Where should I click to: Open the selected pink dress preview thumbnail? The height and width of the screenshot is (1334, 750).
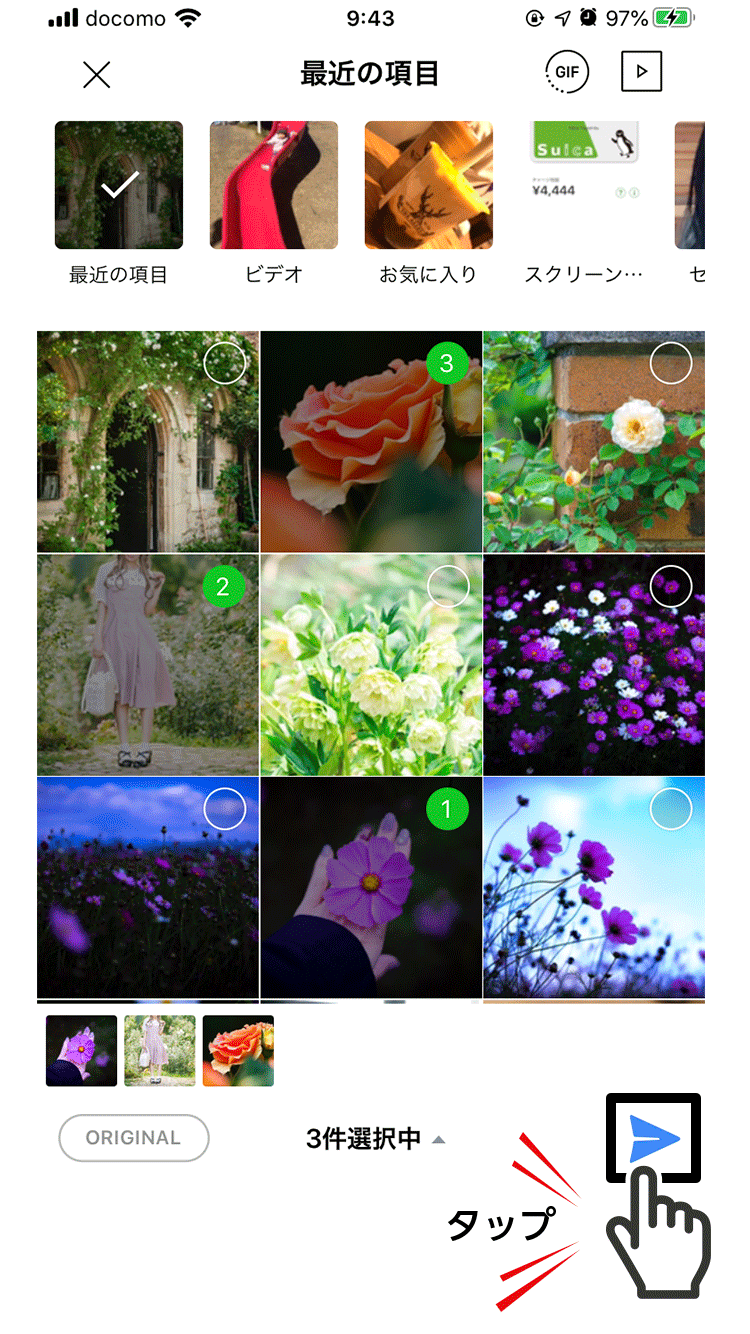(x=160, y=1051)
